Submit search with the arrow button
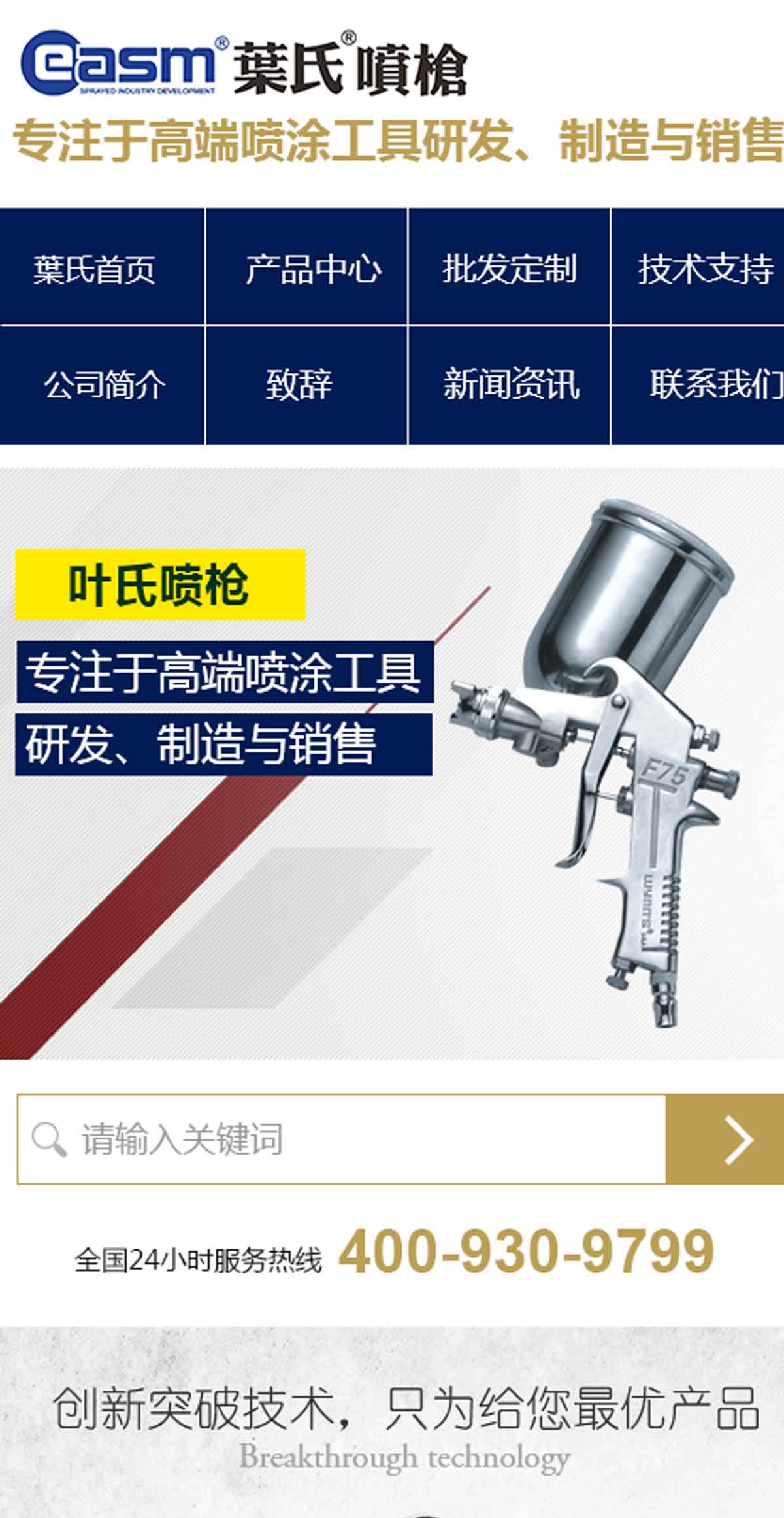 coord(725,1139)
